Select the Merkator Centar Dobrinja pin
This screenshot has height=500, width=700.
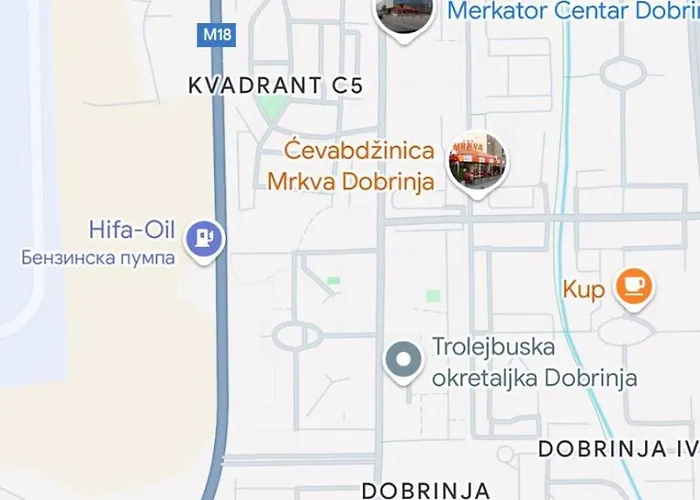tap(404, 14)
